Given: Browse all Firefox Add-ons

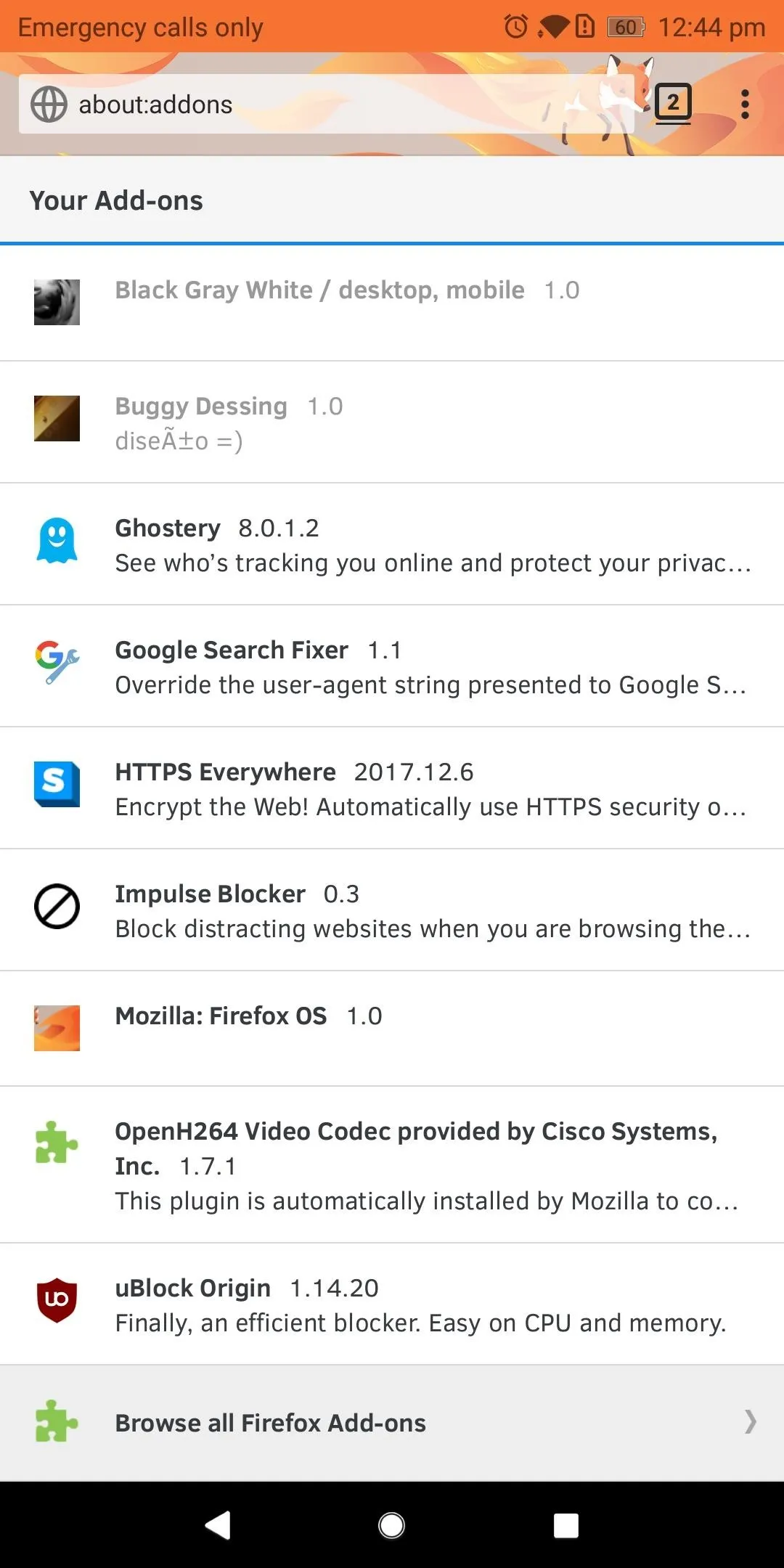Looking at the screenshot, I should (x=392, y=1423).
